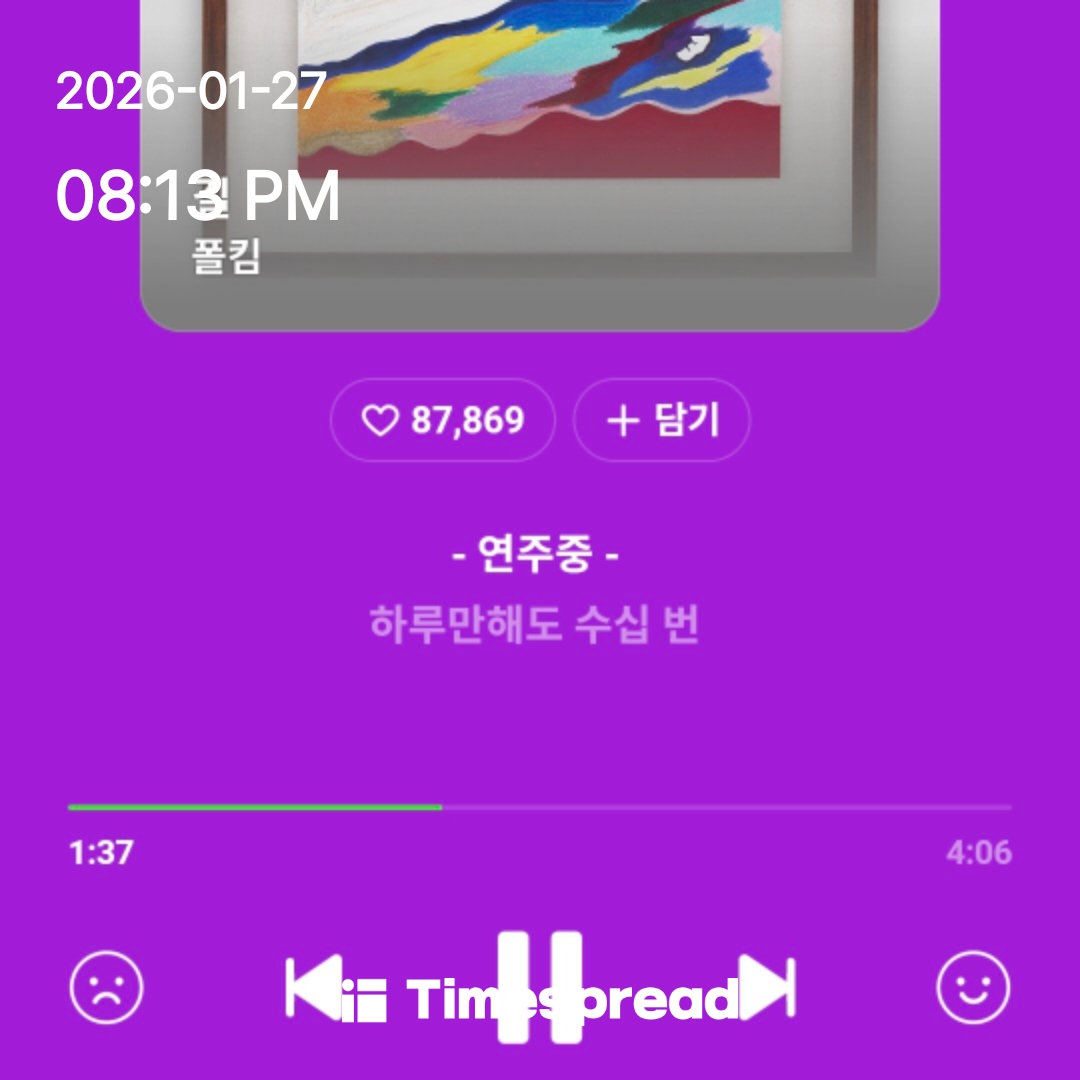Pause the current song
This screenshot has height=1080, width=1080.
(540, 987)
